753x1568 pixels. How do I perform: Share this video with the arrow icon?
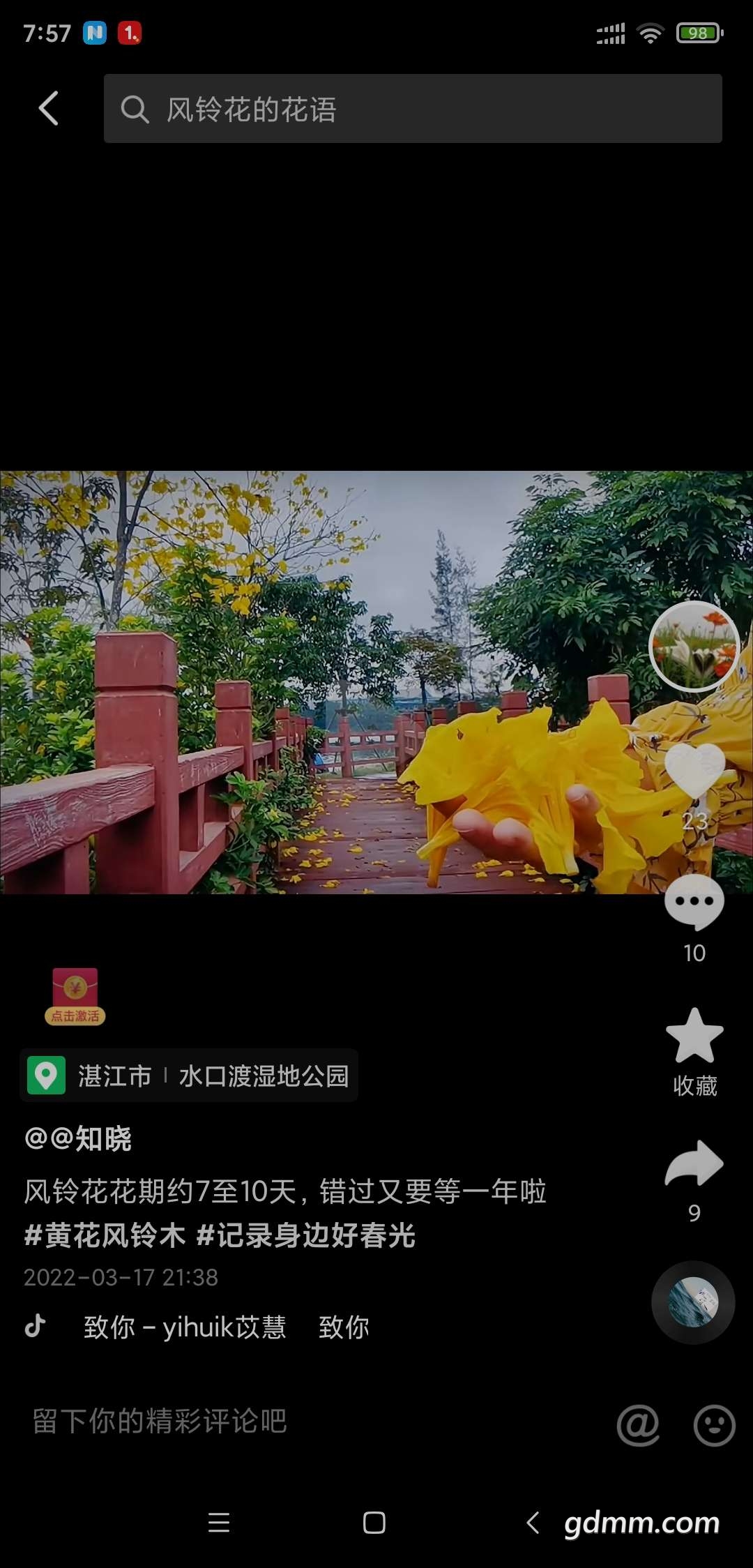pos(694,1163)
